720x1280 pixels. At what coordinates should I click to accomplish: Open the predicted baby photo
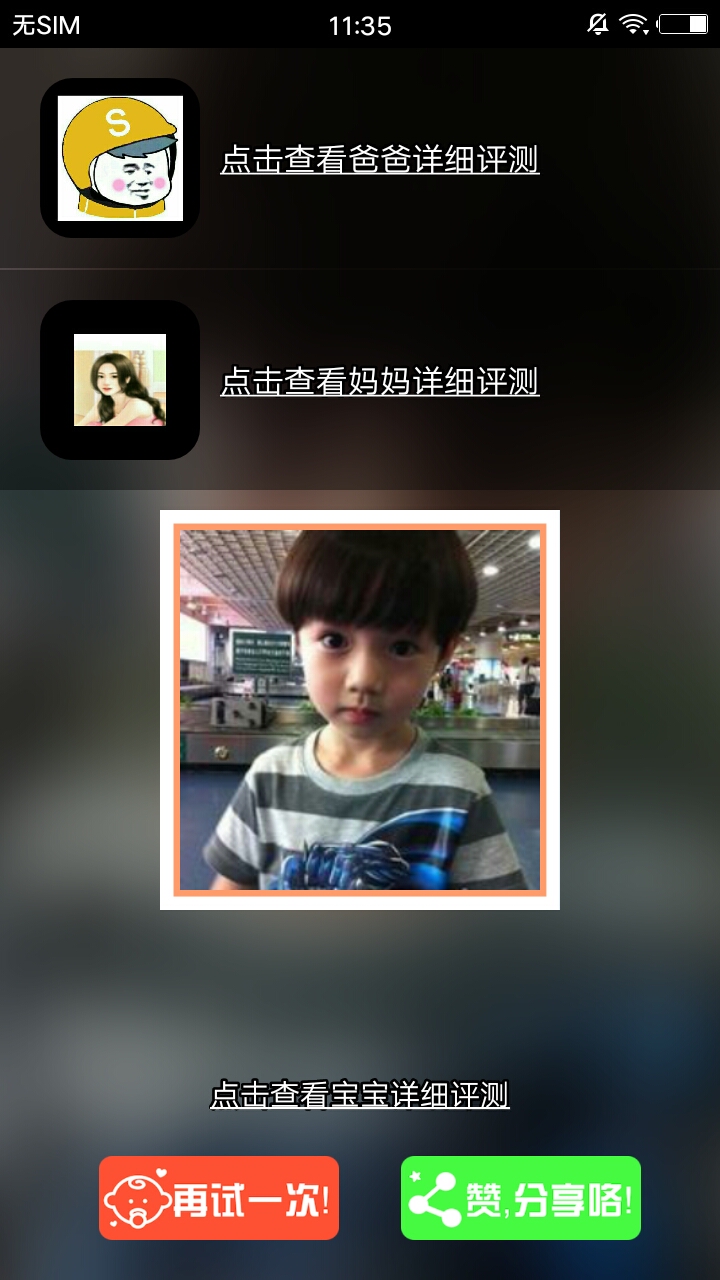pos(360,710)
